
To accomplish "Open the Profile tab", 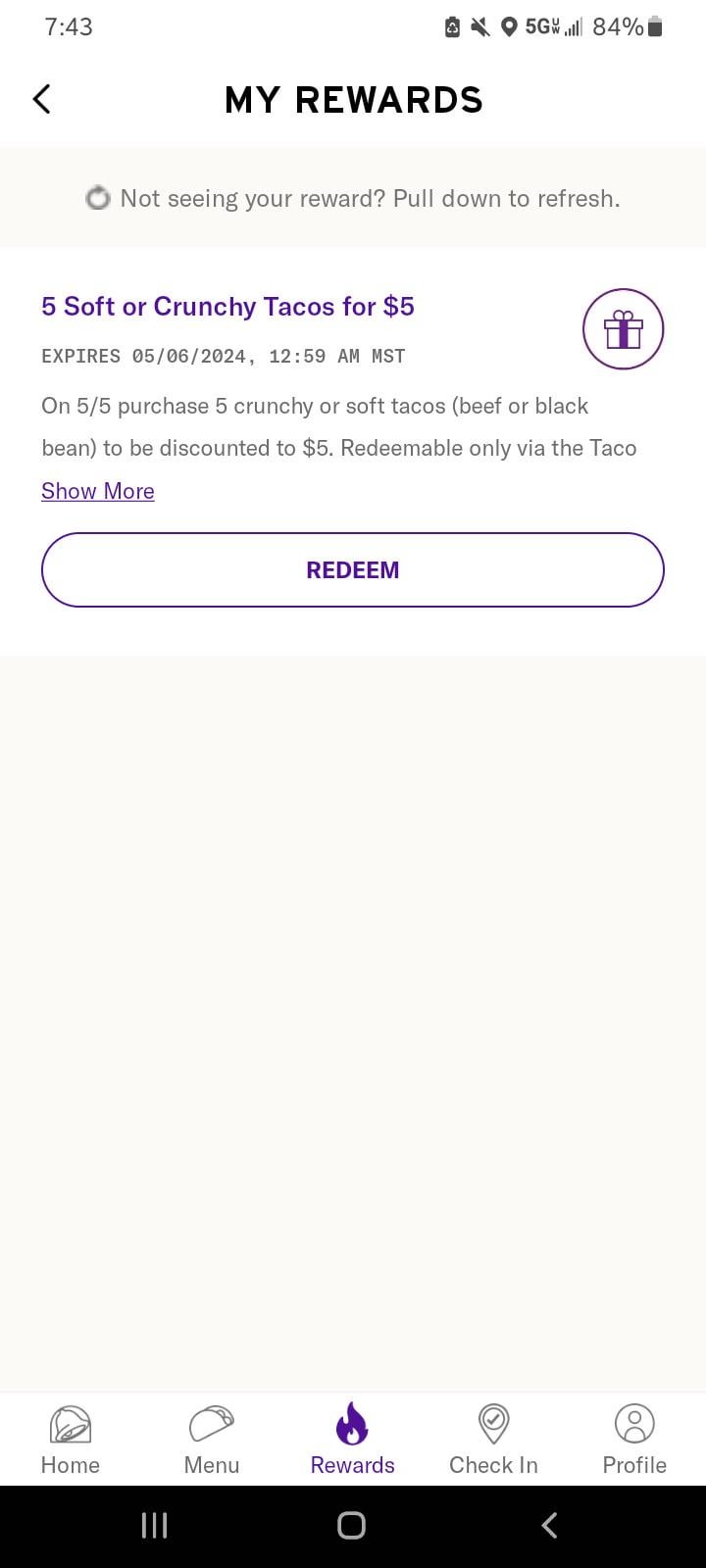I will tap(634, 1439).
